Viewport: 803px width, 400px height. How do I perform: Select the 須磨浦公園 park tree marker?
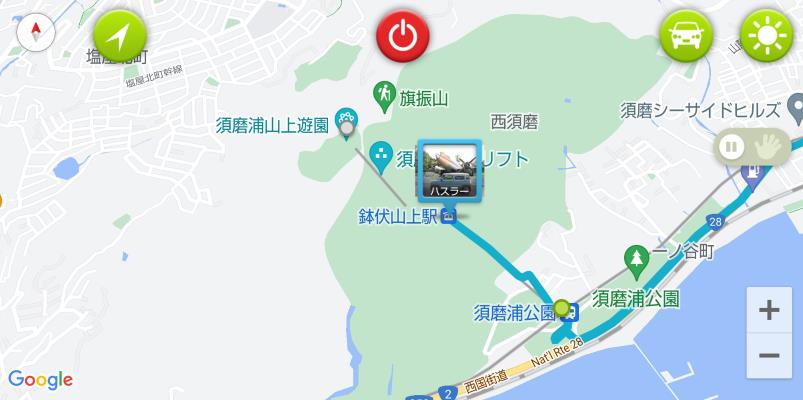[635, 258]
